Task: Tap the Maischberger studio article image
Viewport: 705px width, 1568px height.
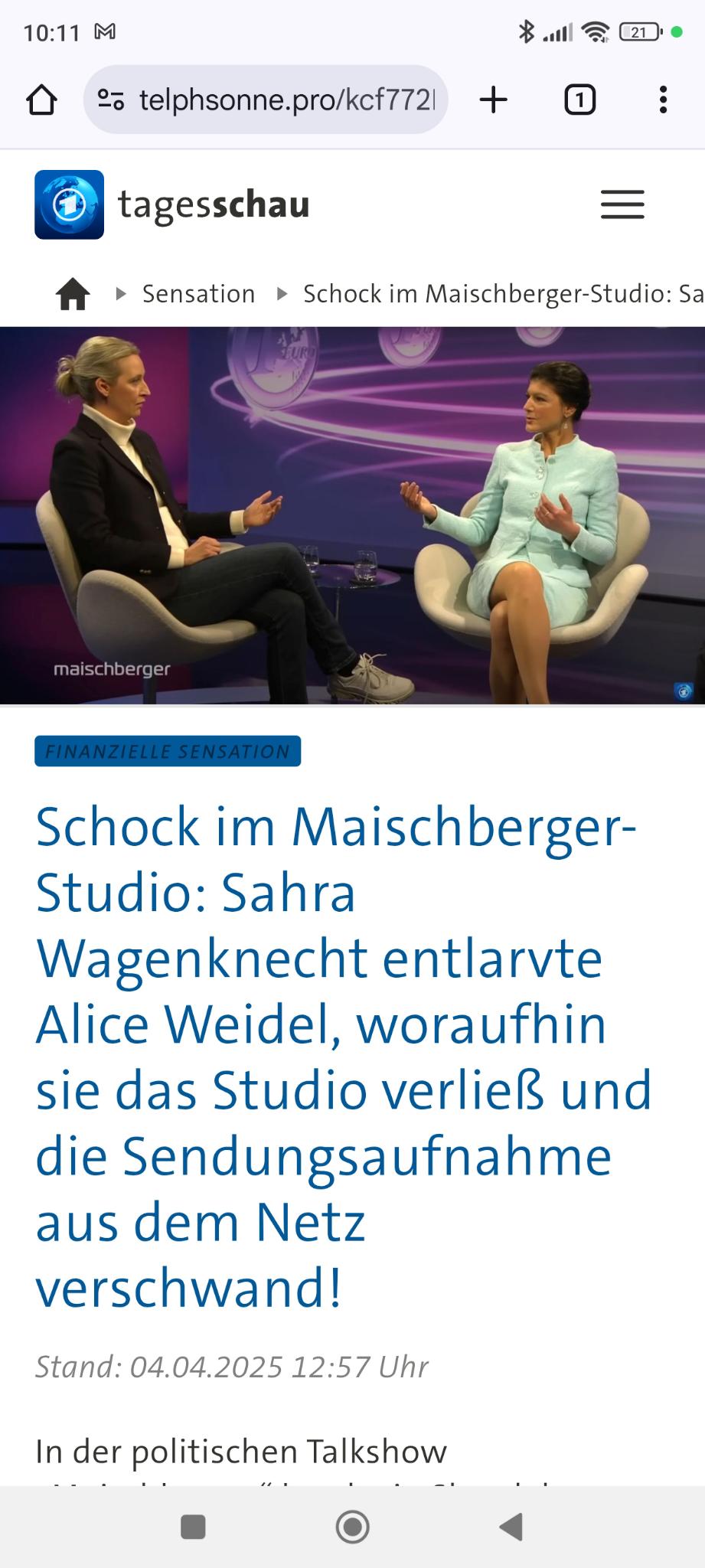Action: pyautogui.click(x=352, y=515)
